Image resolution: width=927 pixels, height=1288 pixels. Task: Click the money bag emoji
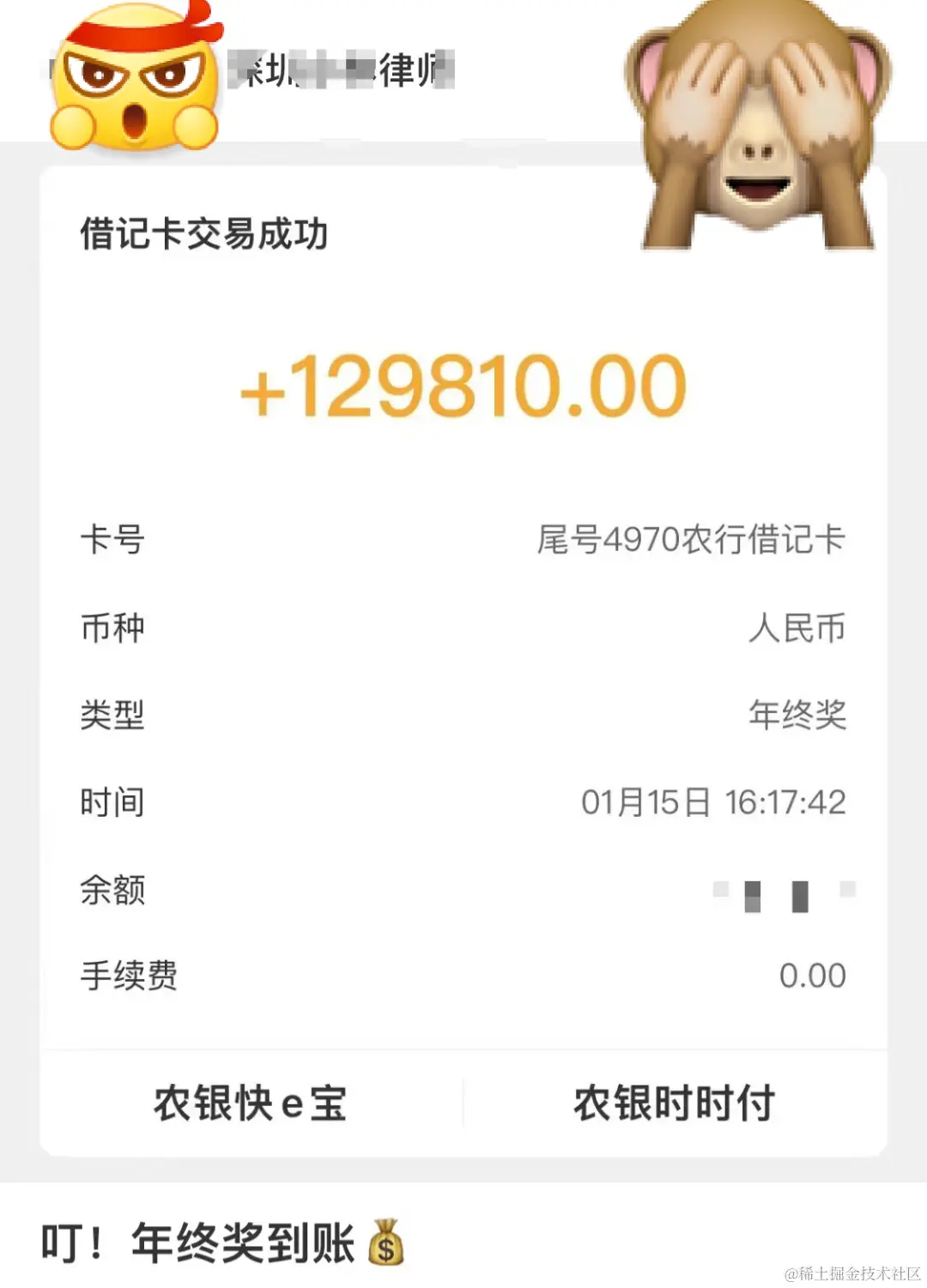point(386,1243)
